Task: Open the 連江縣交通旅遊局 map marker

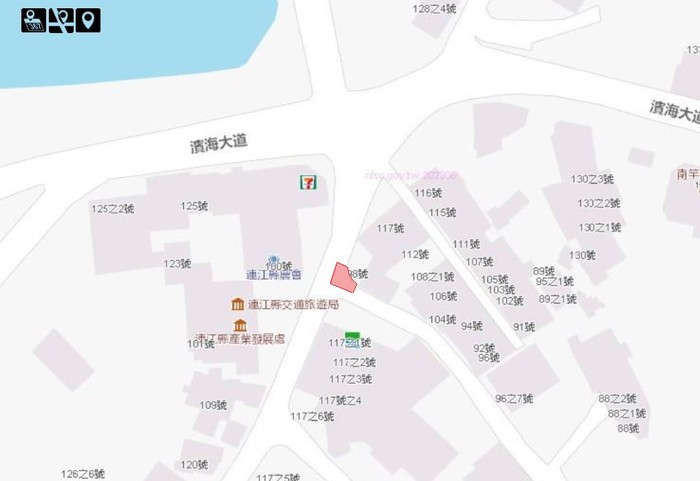Action: point(238,304)
